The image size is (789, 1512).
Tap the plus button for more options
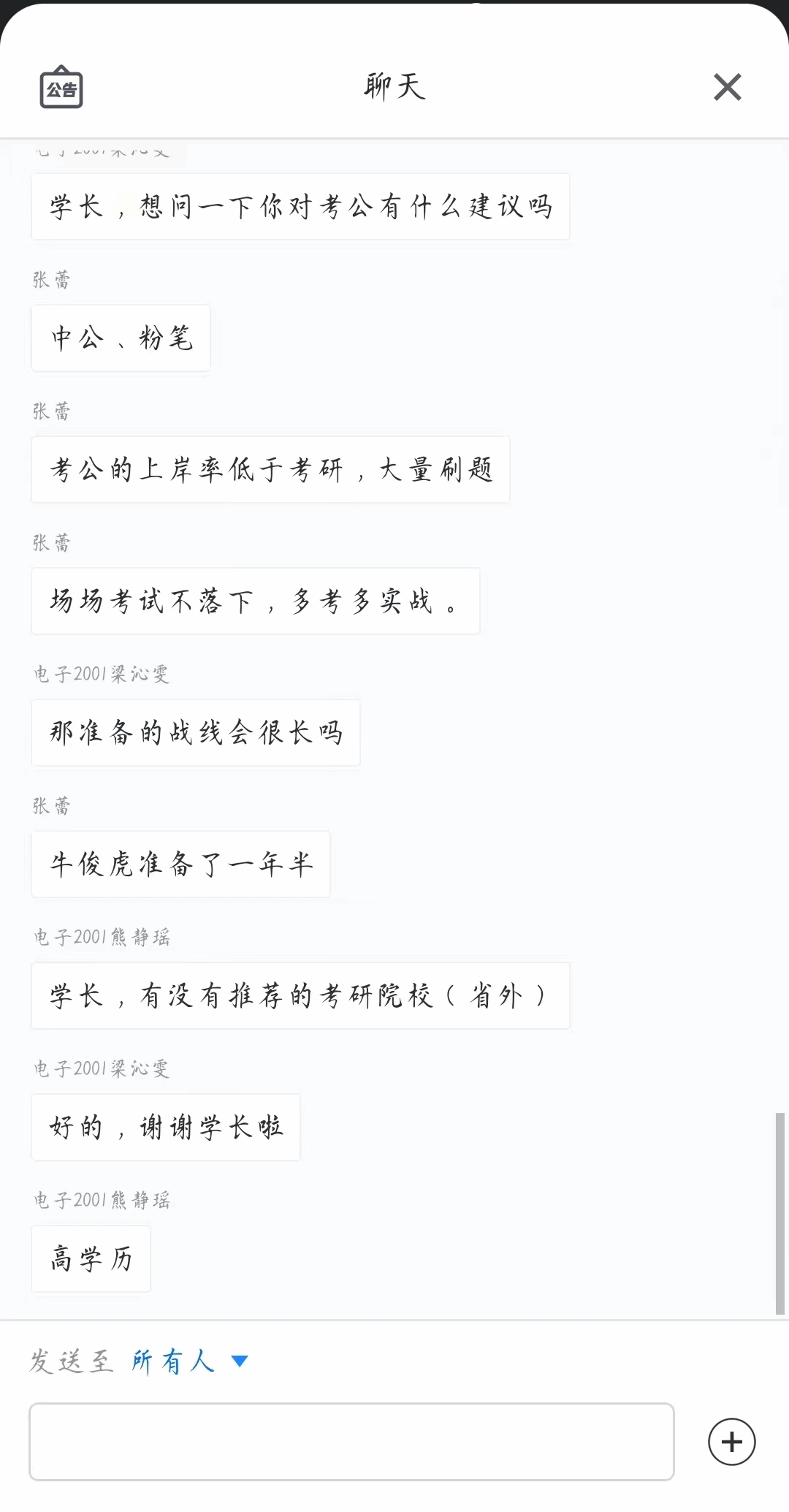pos(731,1442)
